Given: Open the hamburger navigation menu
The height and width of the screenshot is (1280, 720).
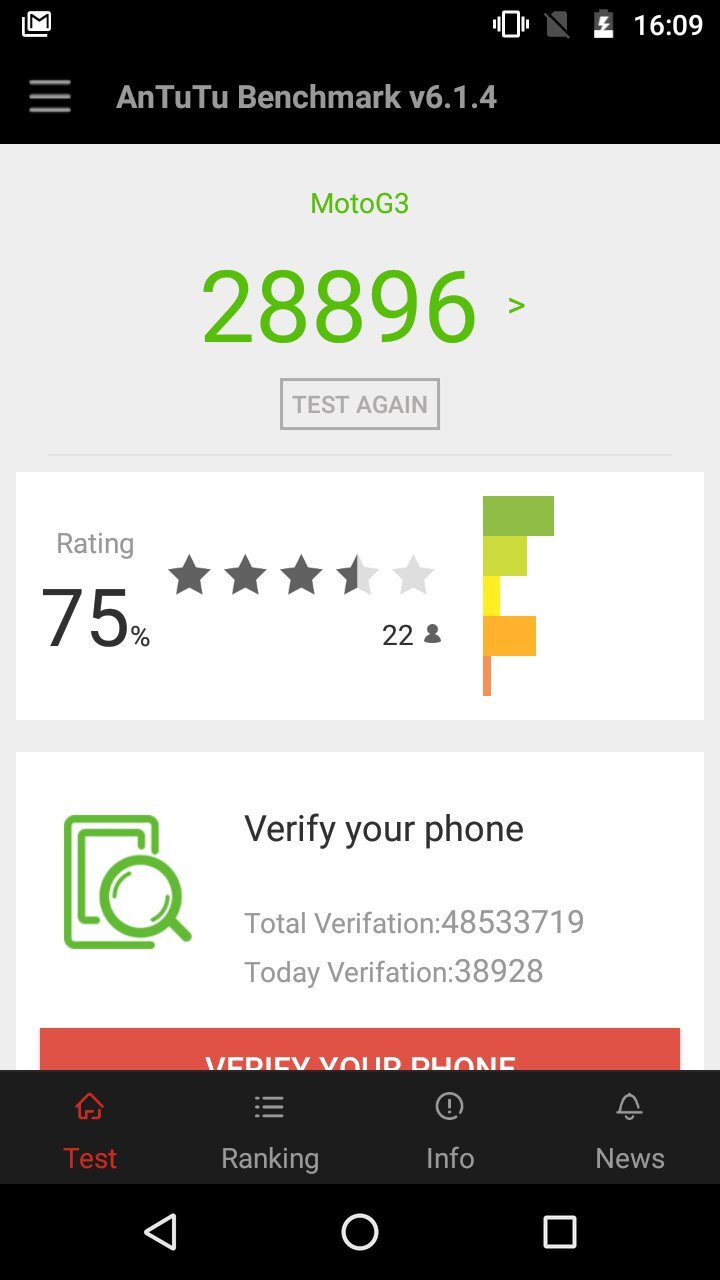Looking at the screenshot, I should click(49, 96).
